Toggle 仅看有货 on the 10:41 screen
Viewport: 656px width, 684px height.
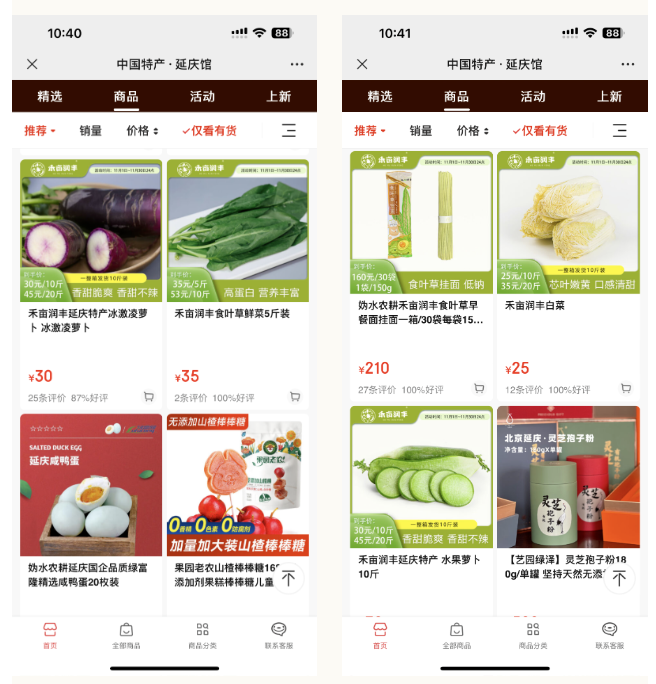click(540, 131)
